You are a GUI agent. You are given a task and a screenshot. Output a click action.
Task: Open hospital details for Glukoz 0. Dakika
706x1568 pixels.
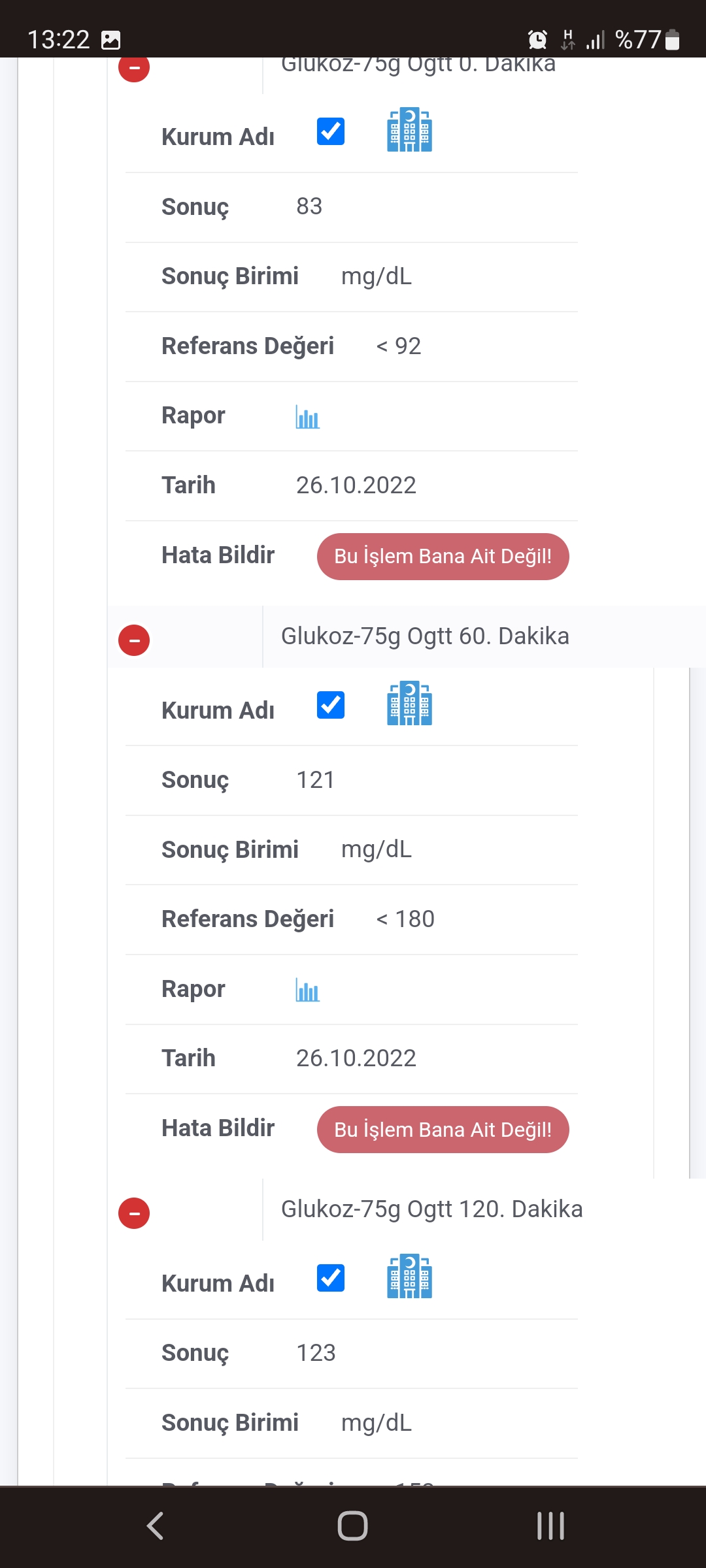pyautogui.click(x=409, y=131)
